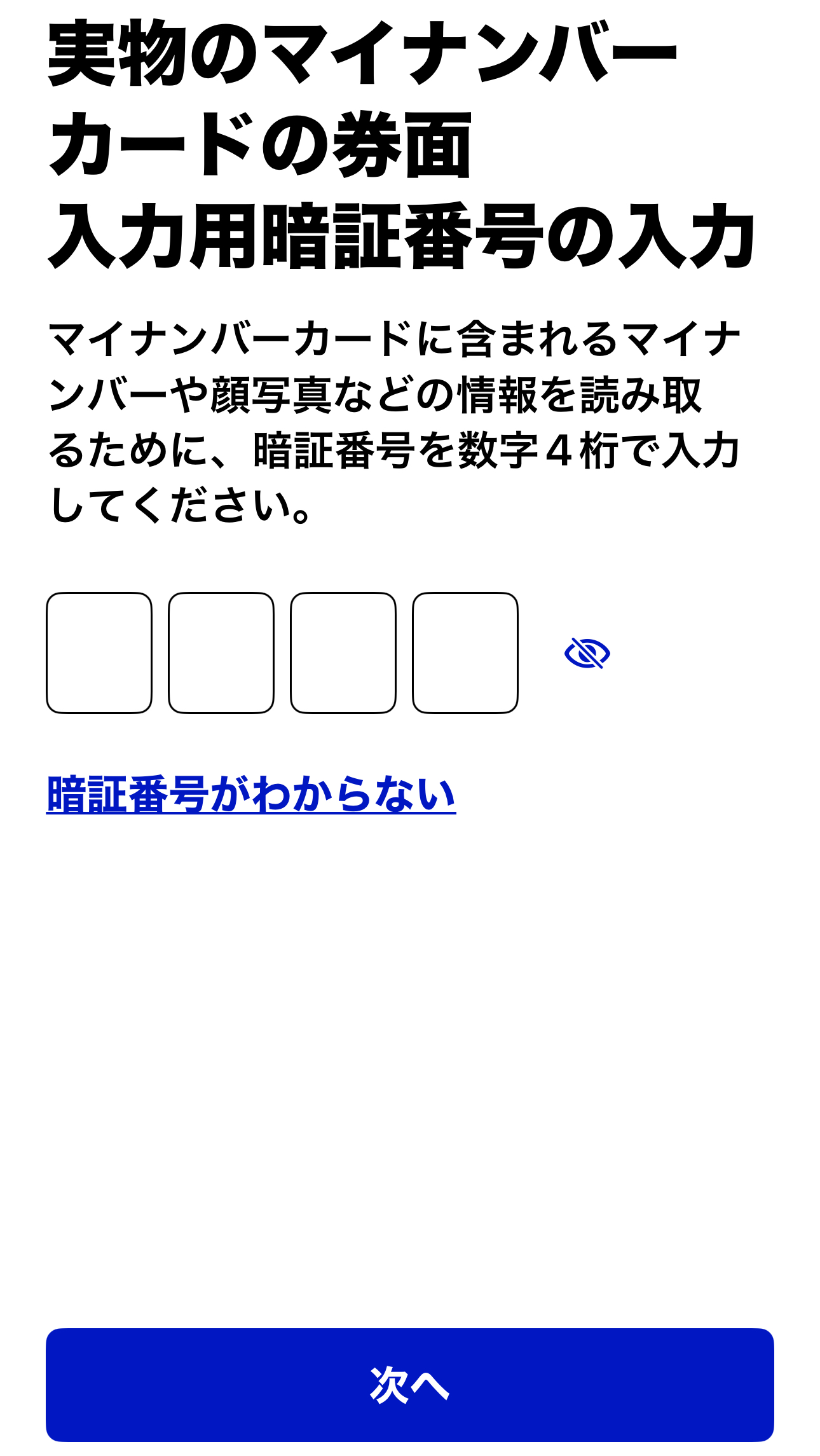The image size is (820, 1456).
Task: Focus the third PIN digit box
Action: click(x=343, y=653)
